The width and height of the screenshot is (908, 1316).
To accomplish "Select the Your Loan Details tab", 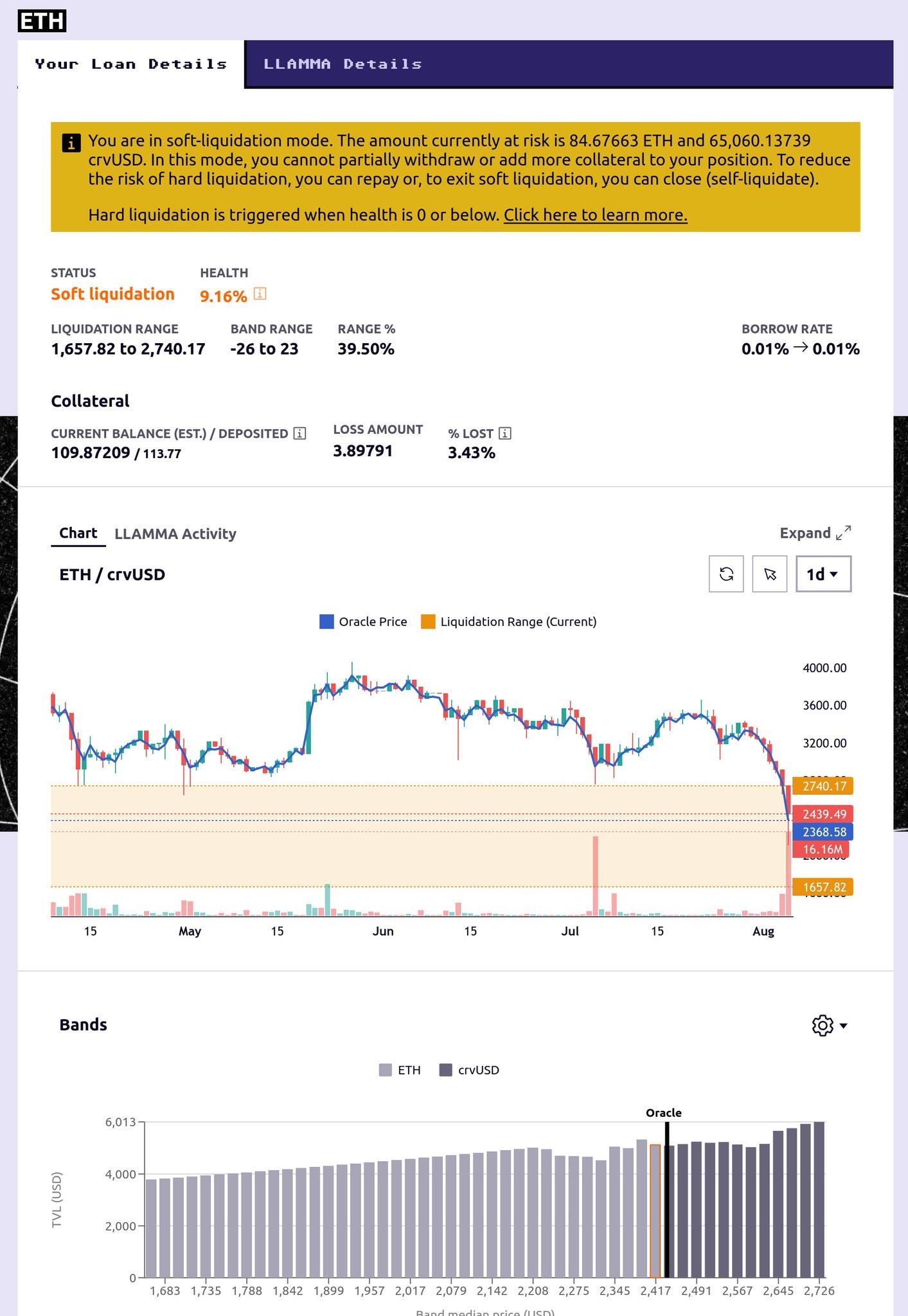I will pyautogui.click(x=130, y=64).
